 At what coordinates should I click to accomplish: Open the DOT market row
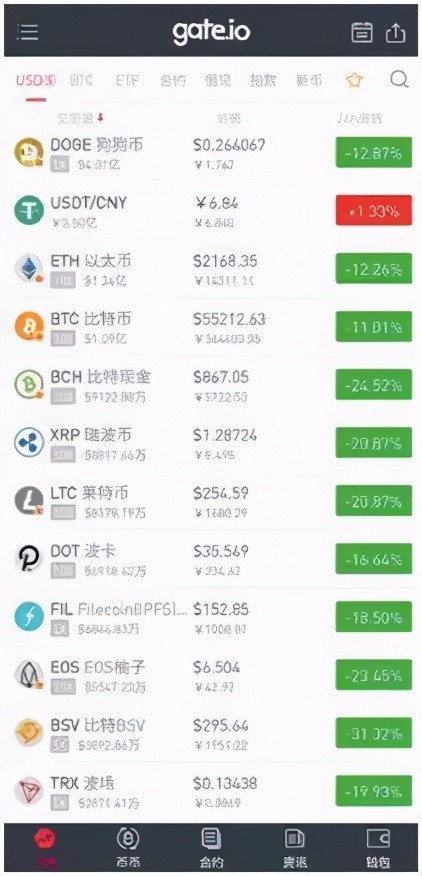[211, 559]
